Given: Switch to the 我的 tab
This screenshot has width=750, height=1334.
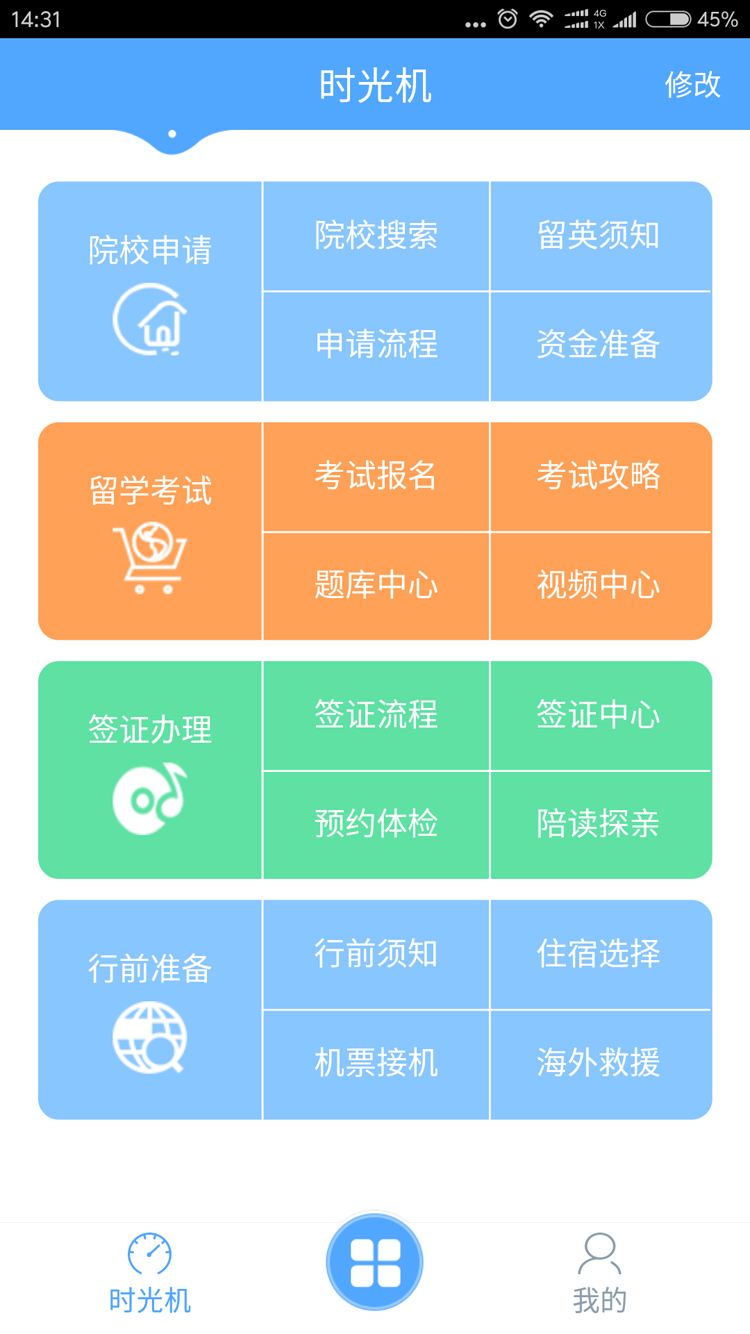Looking at the screenshot, I should 599,1274.
